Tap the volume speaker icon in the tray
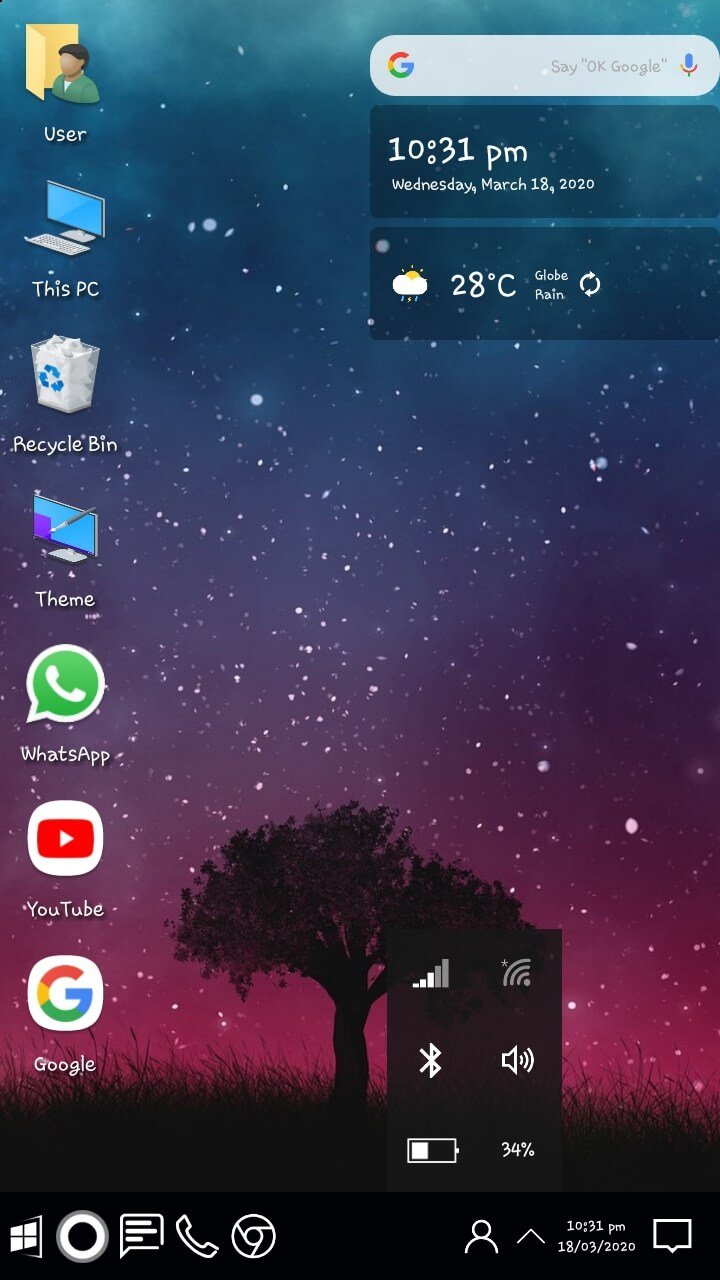720x1280 pixels. [x=517, y=1060]
